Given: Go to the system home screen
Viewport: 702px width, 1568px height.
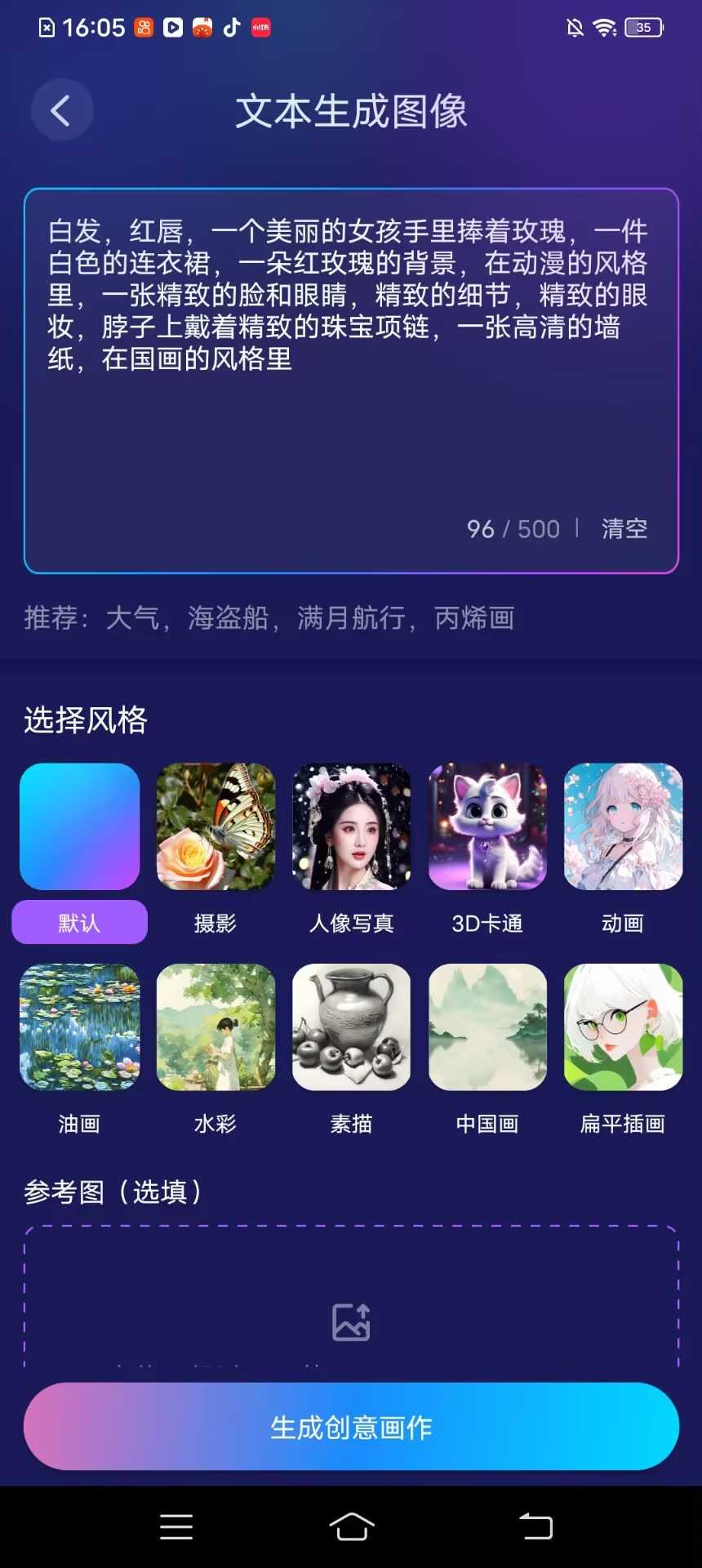Looking at the screenshot, I should click(x=351, y=1526).
